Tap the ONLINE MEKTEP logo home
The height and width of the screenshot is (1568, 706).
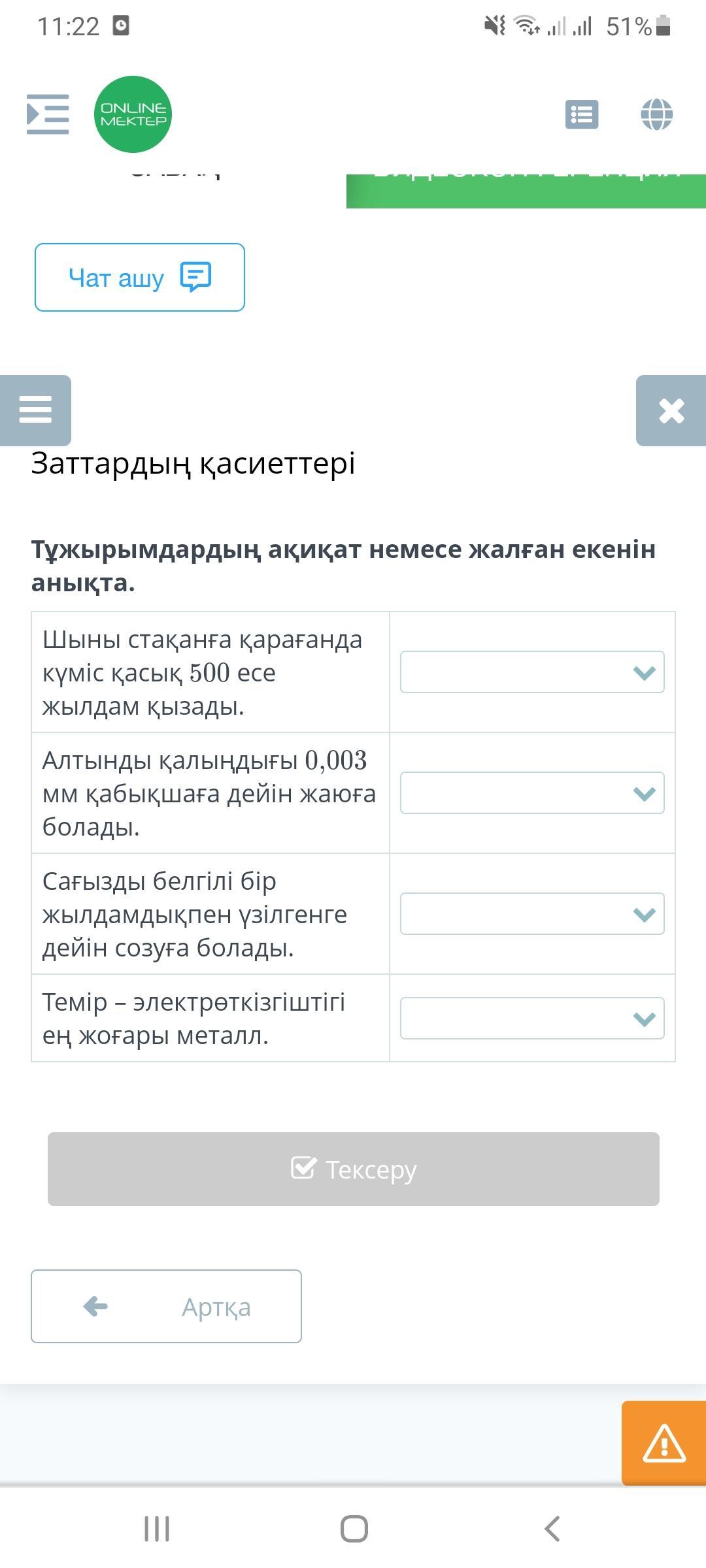tap(133, 114)
